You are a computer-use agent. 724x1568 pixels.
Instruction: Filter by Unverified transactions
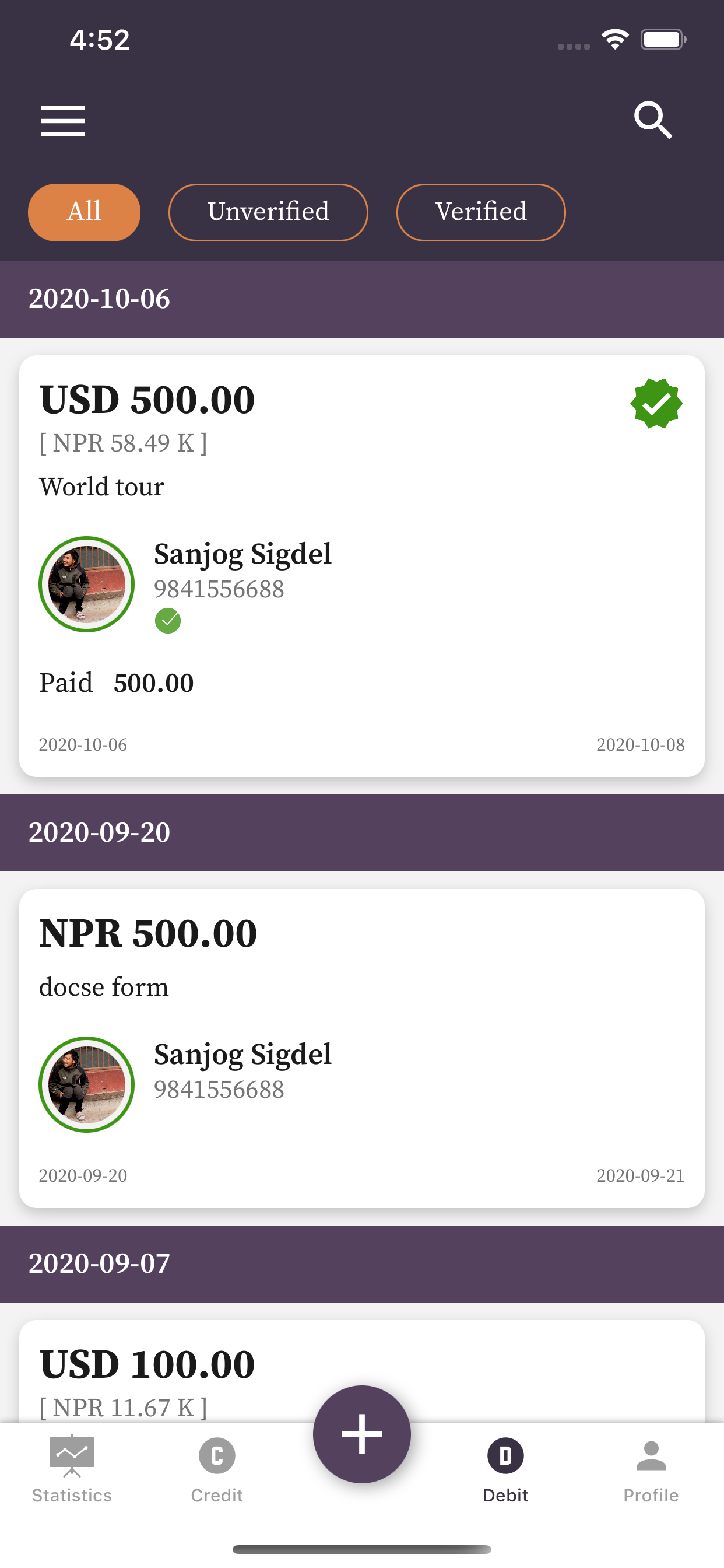tap(268, 212)
